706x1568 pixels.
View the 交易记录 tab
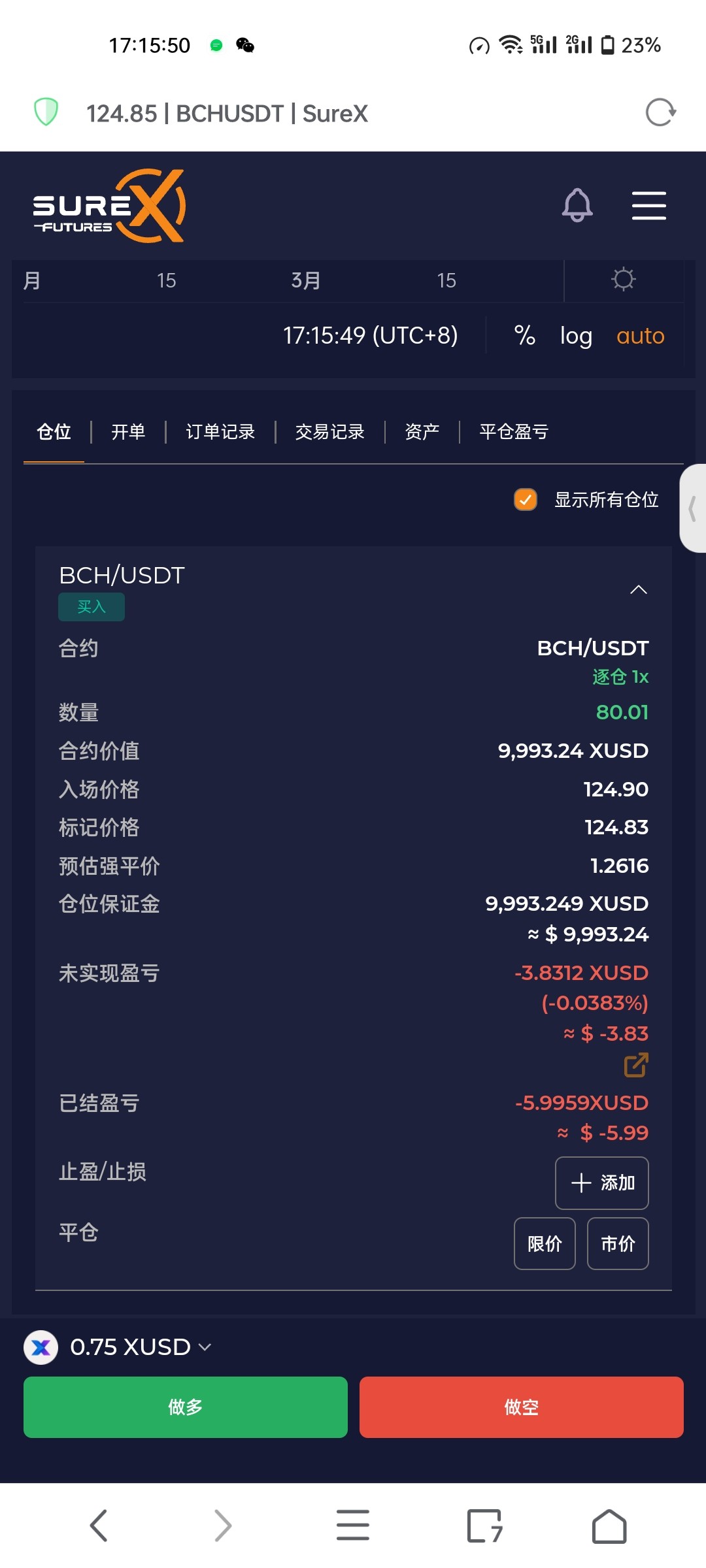pyautogui.click(x=329, y=432)
